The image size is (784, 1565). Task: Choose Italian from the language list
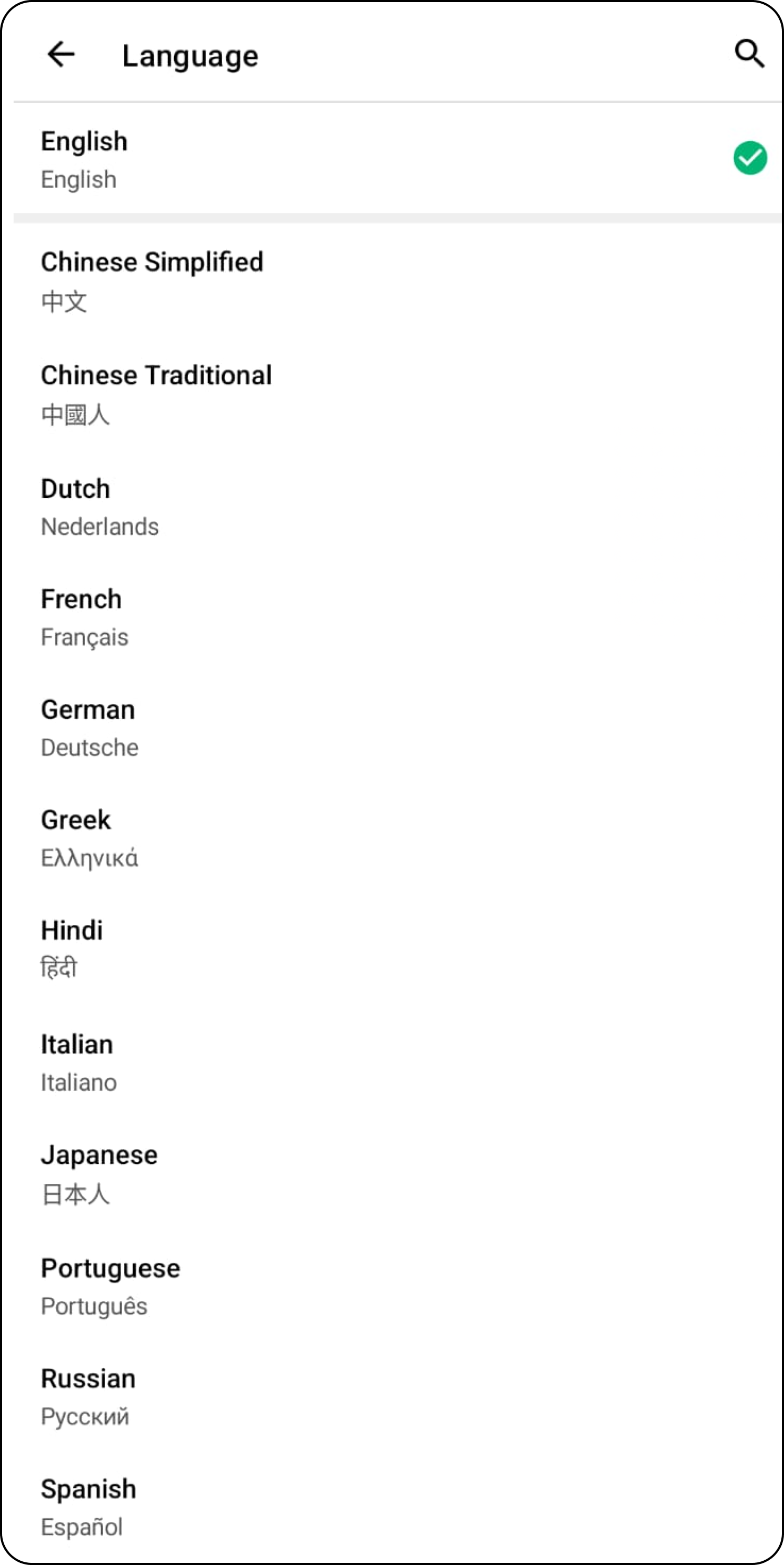[397, 1062]
